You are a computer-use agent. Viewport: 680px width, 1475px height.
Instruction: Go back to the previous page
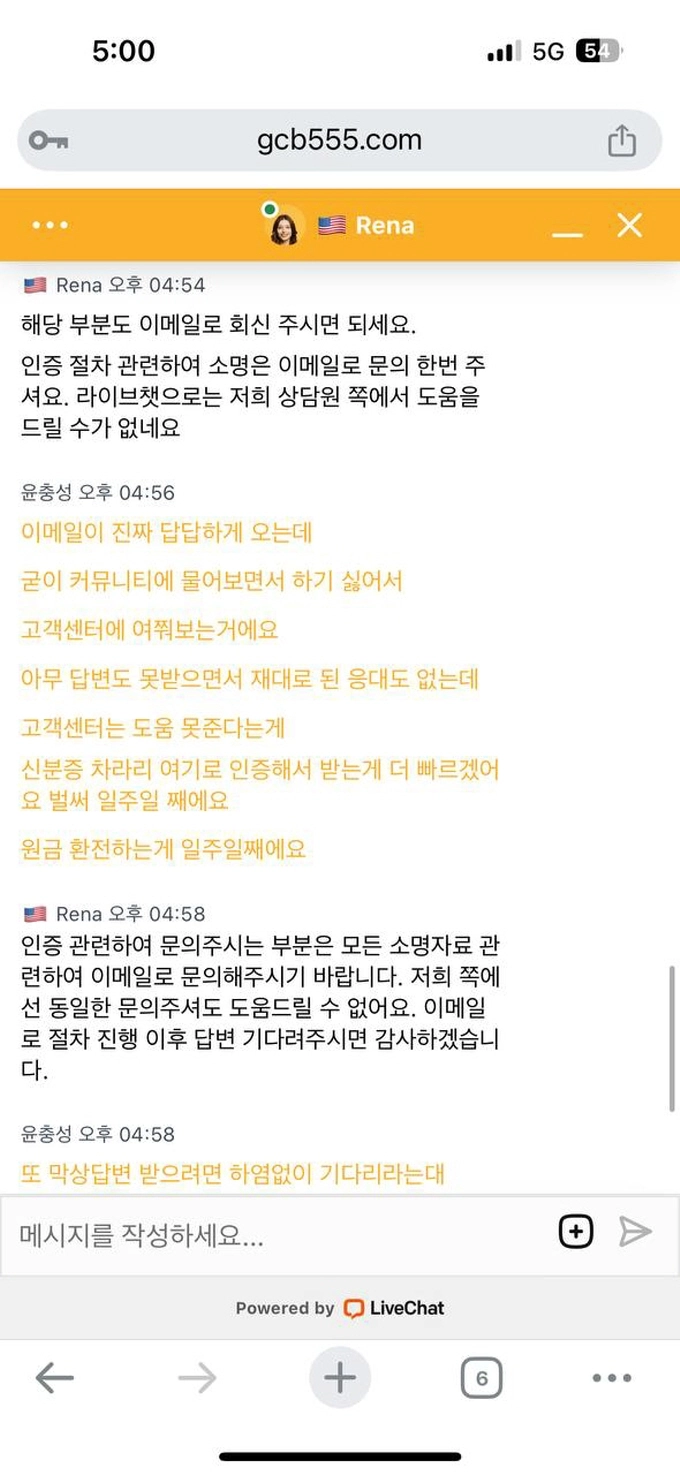(55, 1379)
